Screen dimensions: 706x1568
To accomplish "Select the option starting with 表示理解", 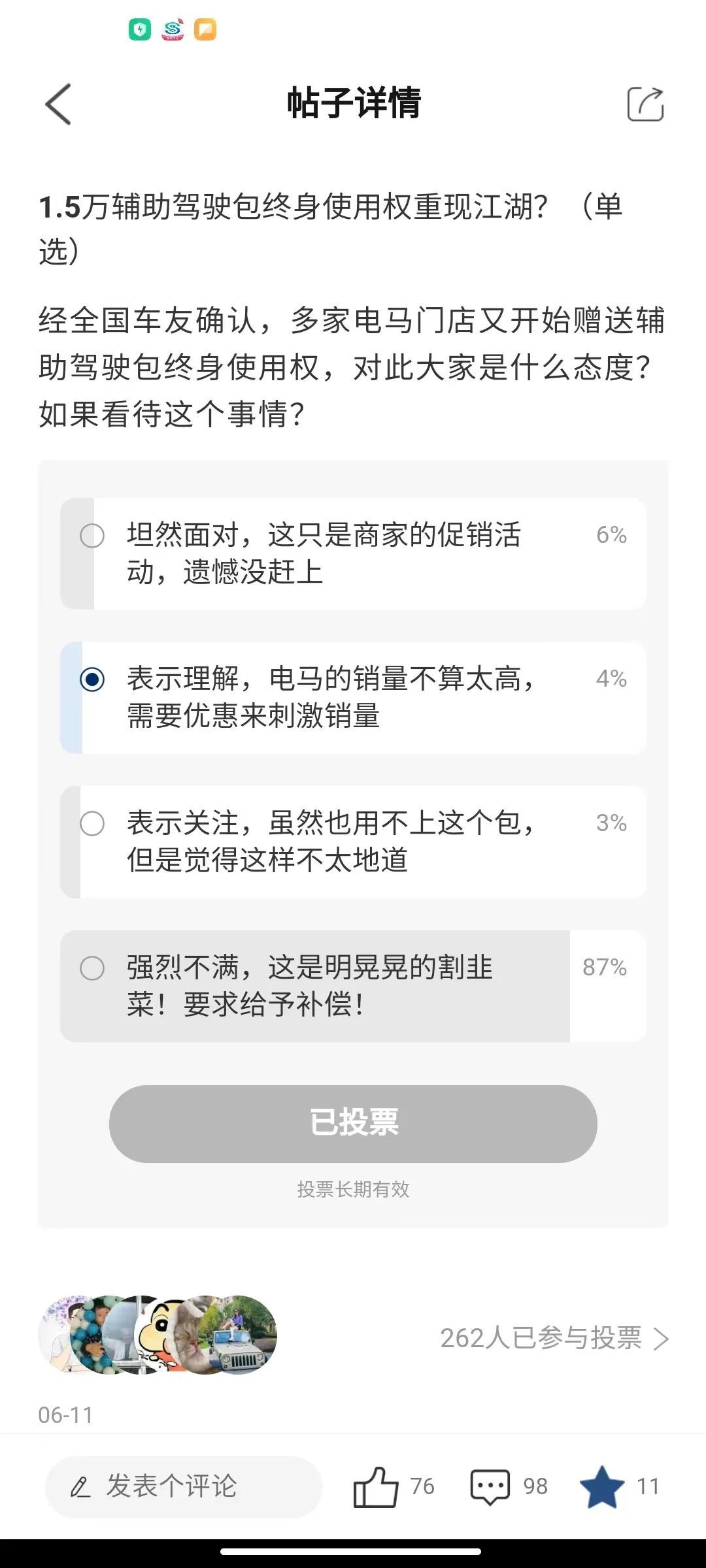I will (353, 698).
